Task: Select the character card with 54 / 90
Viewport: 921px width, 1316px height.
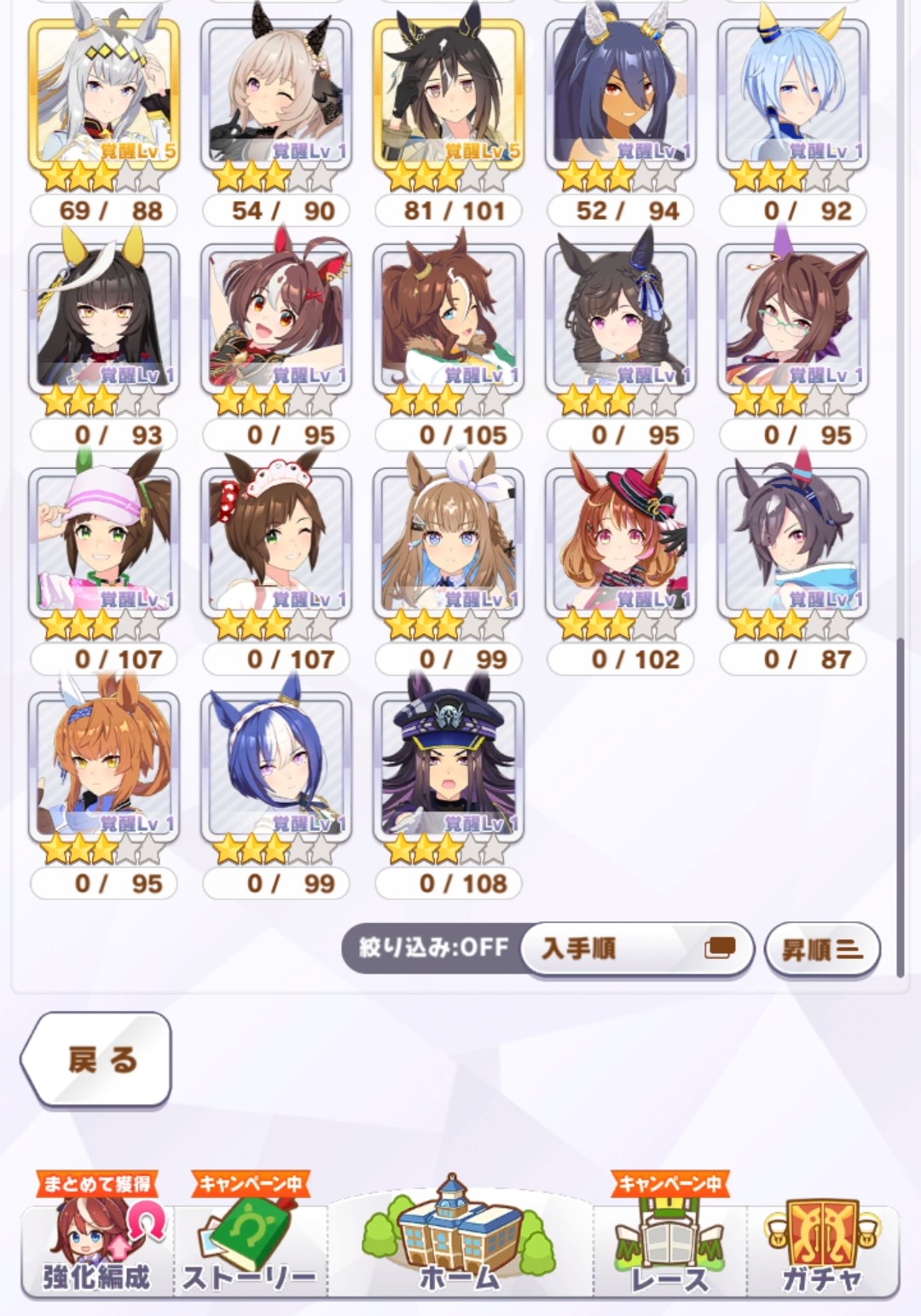Action: 276,94
